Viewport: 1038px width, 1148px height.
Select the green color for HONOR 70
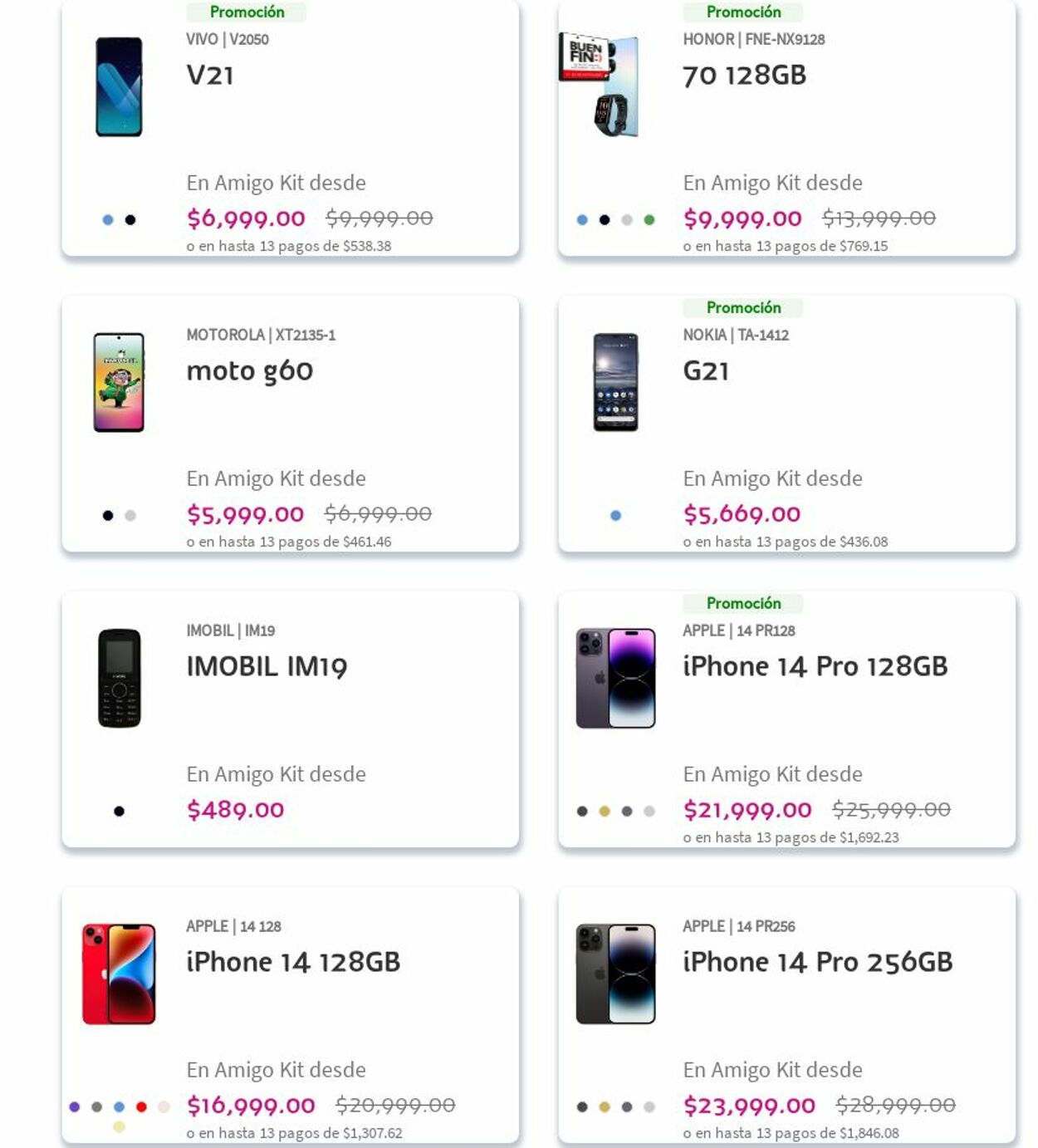tap(649, 220)
